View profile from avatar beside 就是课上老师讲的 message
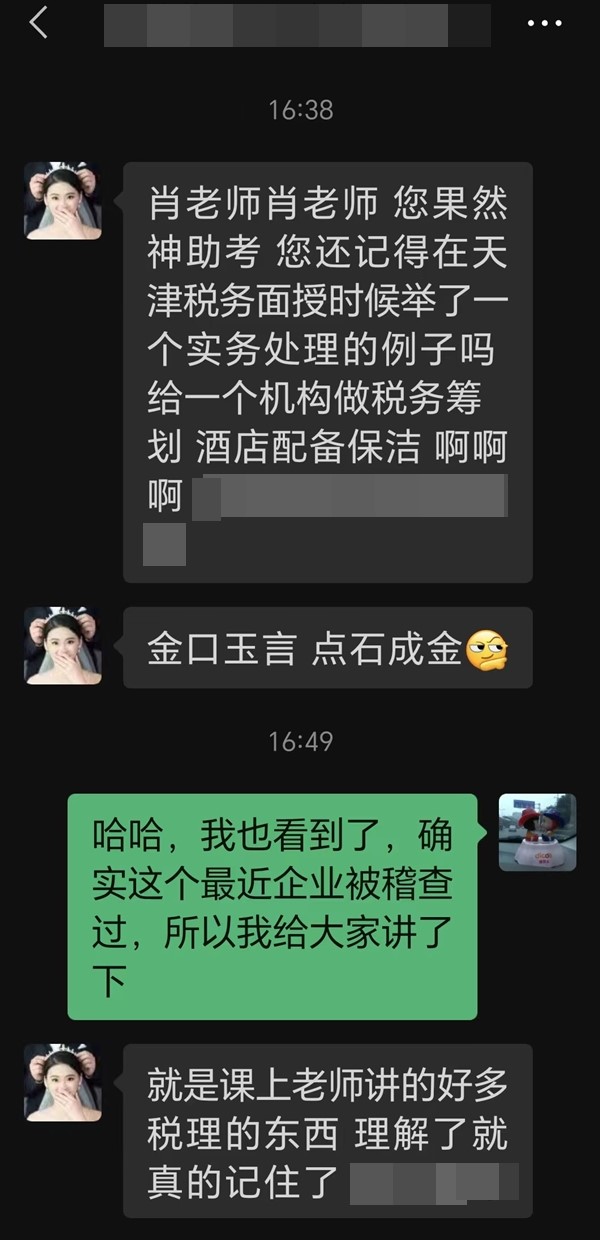 [63, 1082]
